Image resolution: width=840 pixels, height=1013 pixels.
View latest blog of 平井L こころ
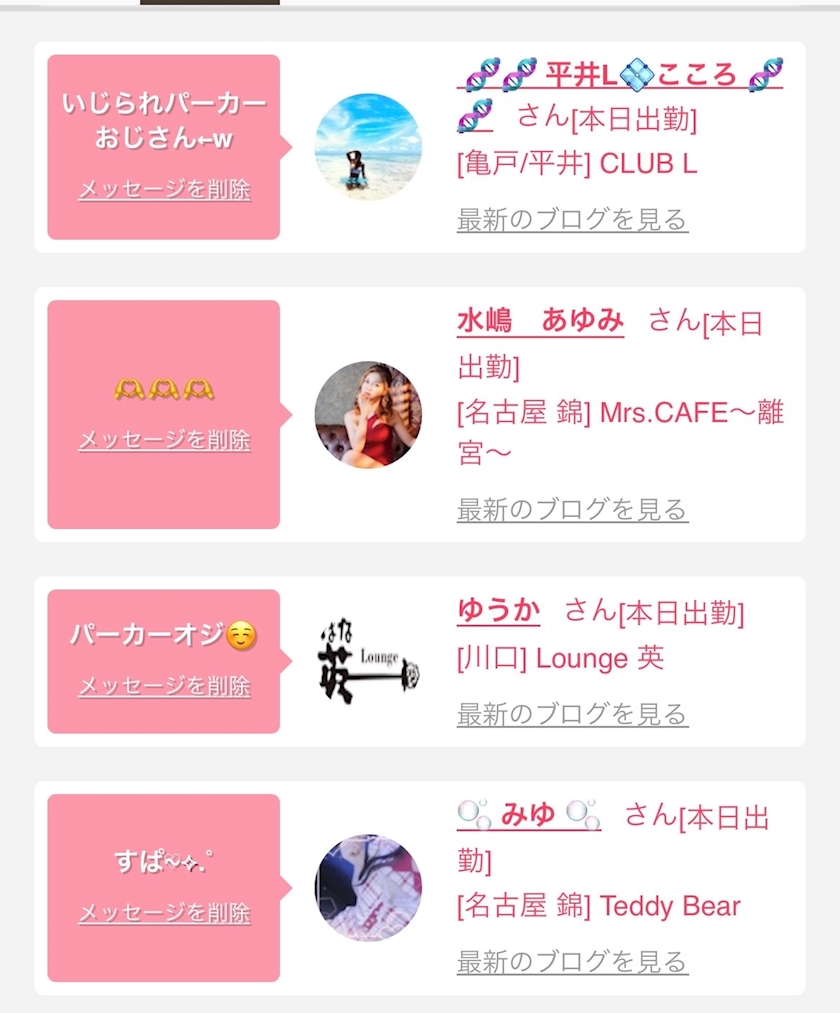pyautogui.click(x=572, y=220)
